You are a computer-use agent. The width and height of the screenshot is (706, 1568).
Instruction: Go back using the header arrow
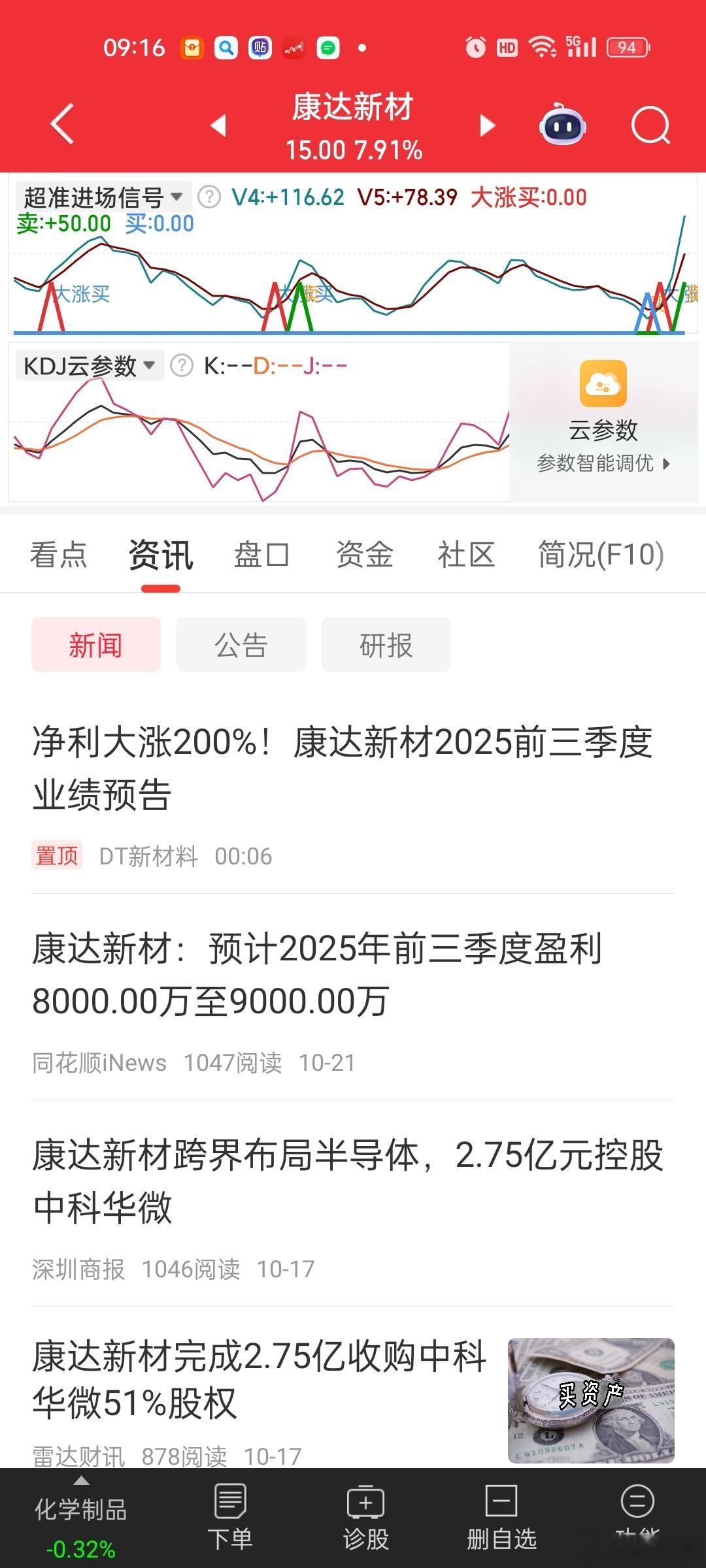63,124
